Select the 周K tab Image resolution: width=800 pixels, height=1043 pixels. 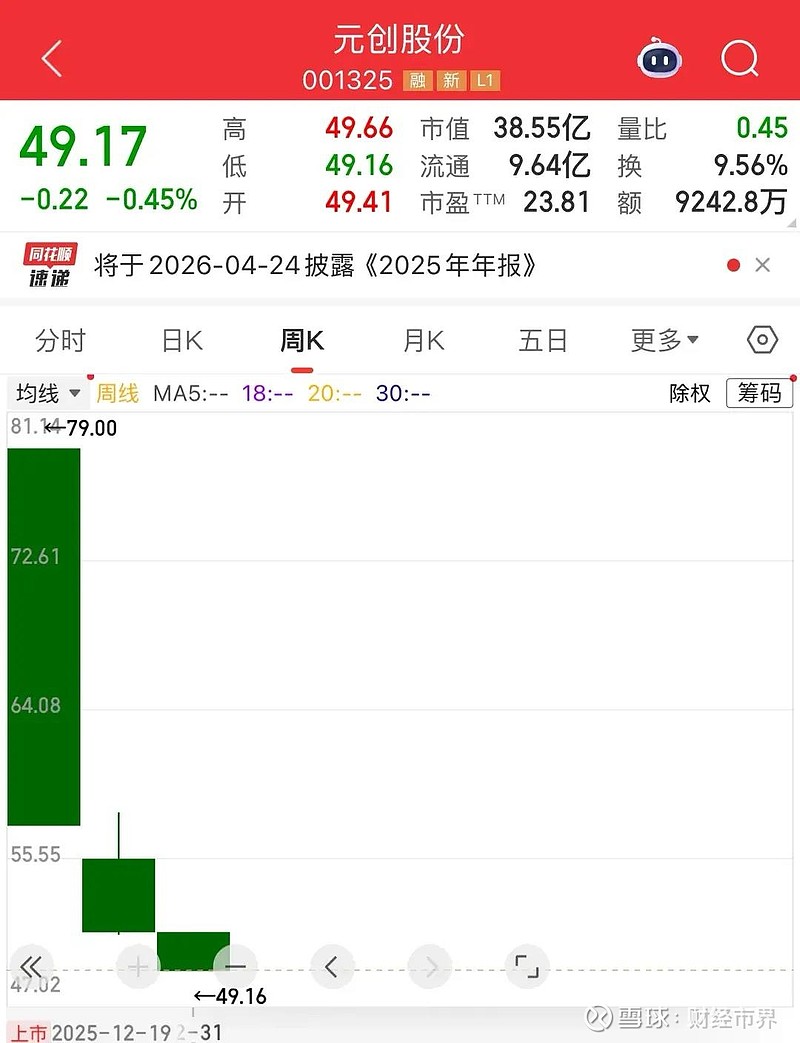(x=302, y=341)
